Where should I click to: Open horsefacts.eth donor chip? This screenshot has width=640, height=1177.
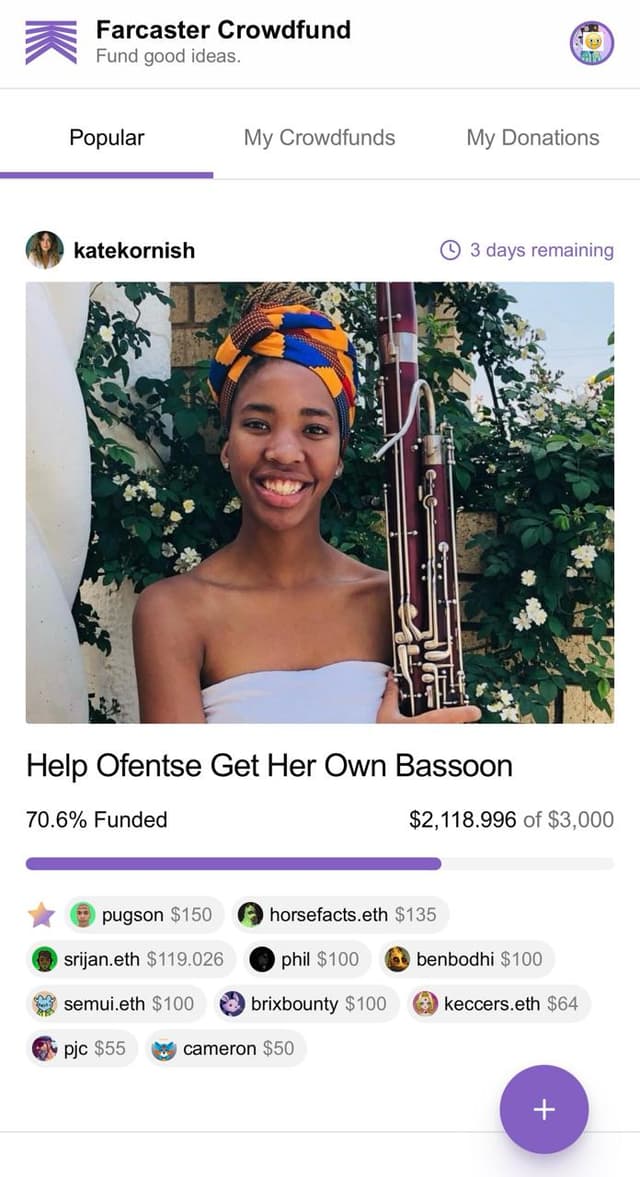pyautogui.click(x=340, y=914)
